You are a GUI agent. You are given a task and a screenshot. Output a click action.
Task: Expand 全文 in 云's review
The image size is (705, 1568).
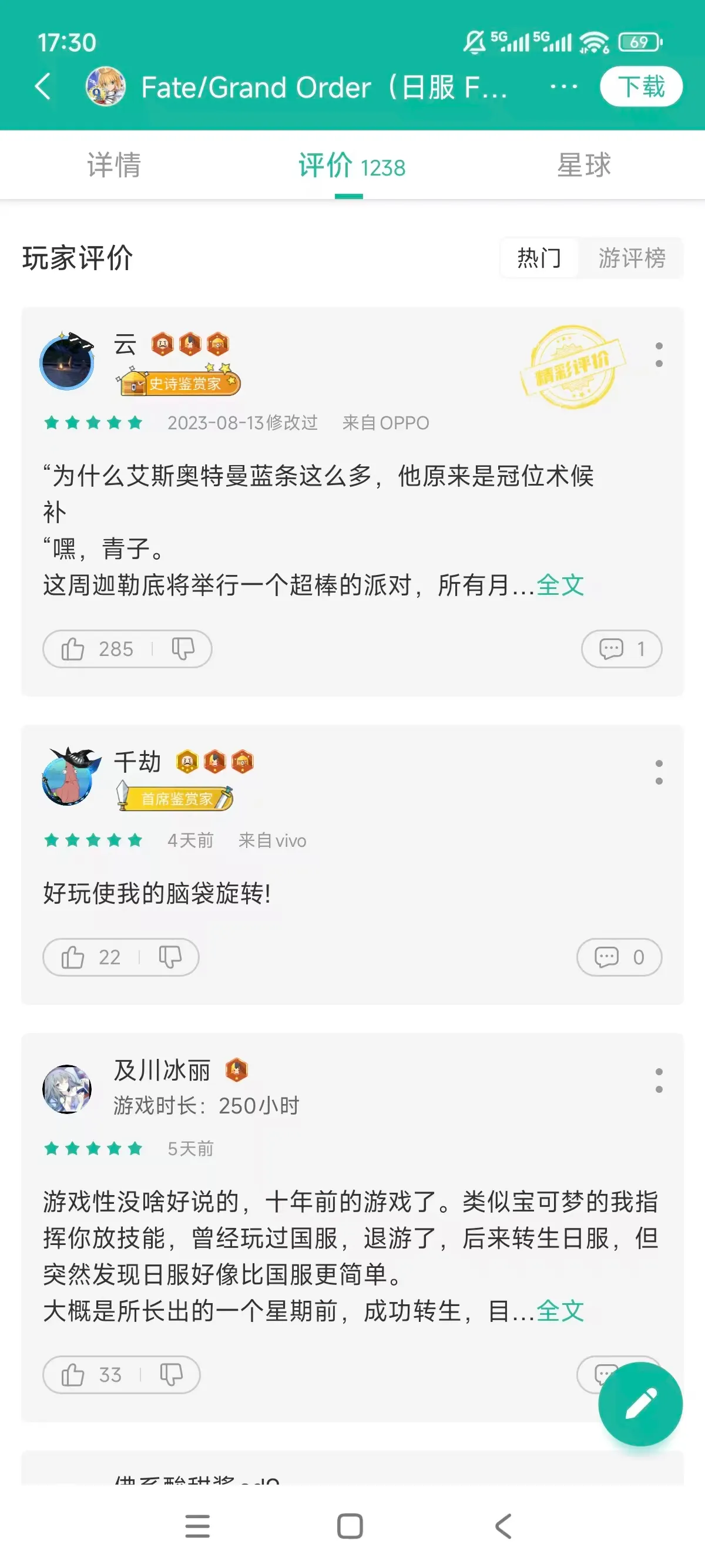pos(560,586)
